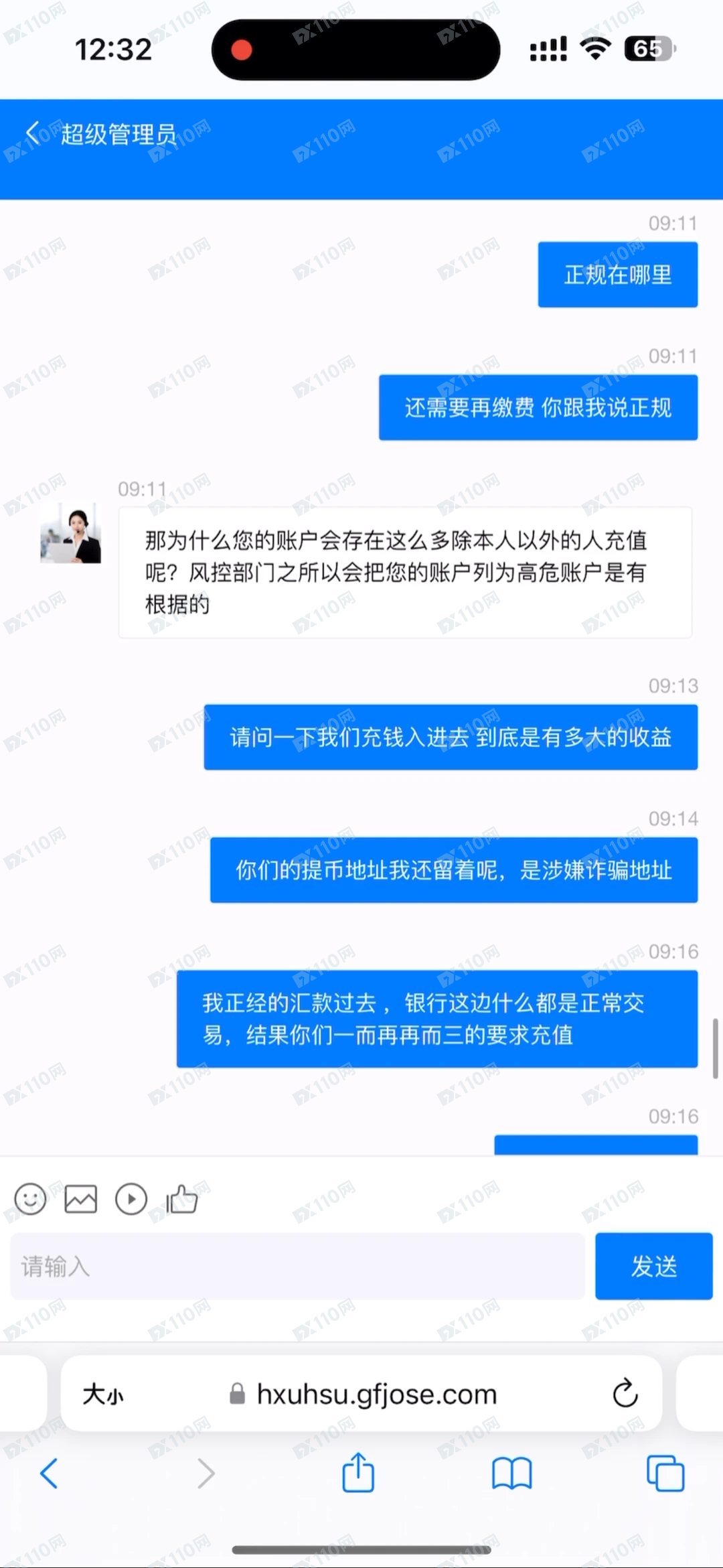
Task: Attach an image to the chat
Action: [x=80, y=1199]
